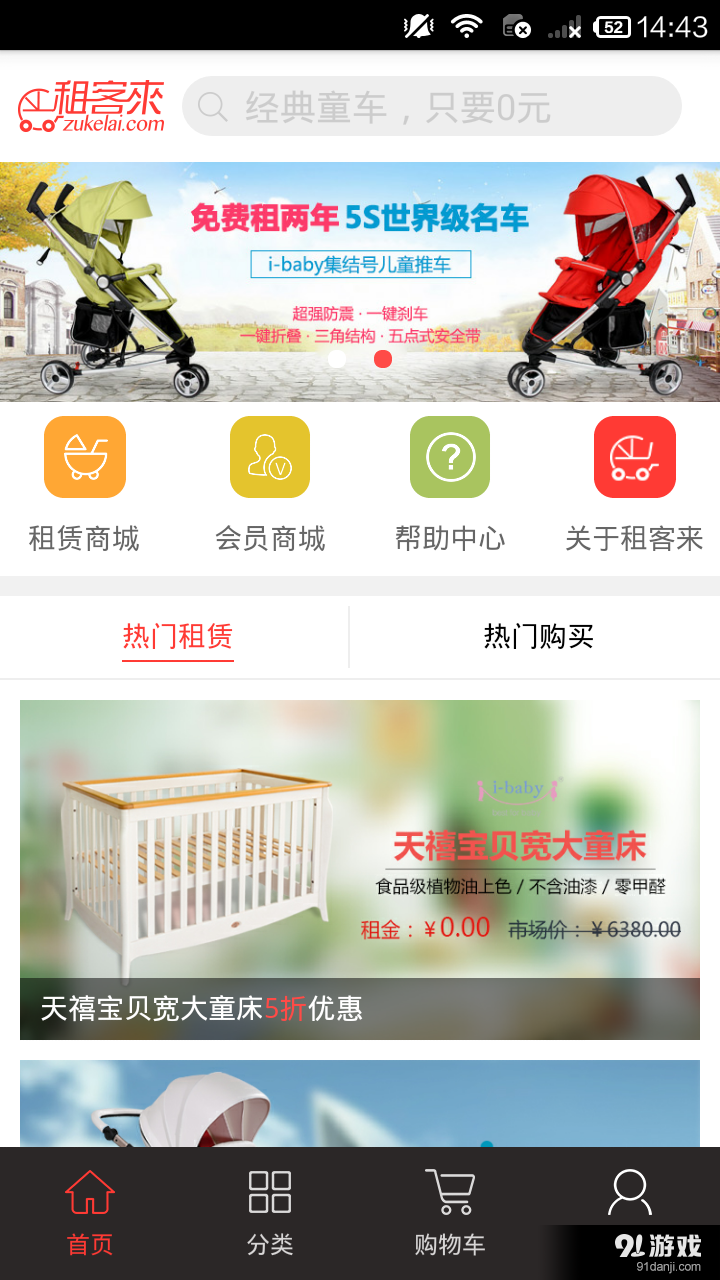The width and height of the screenshot is (720, 1280).
Task: Open the 购物车 shopping cart tab
Action: click(x=450, y=1212)
